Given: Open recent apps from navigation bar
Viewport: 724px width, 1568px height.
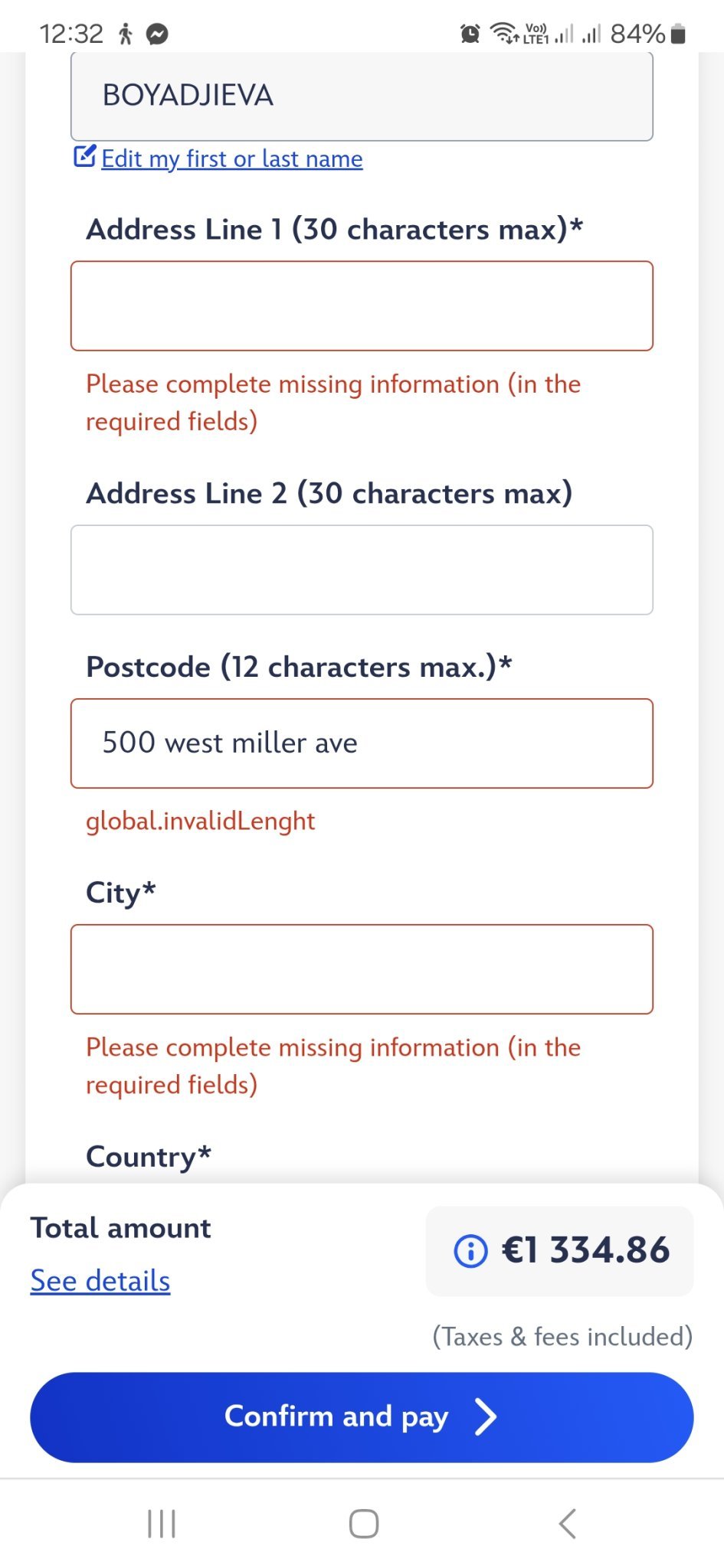Looking at the screenshot, I should (162, 1524).
